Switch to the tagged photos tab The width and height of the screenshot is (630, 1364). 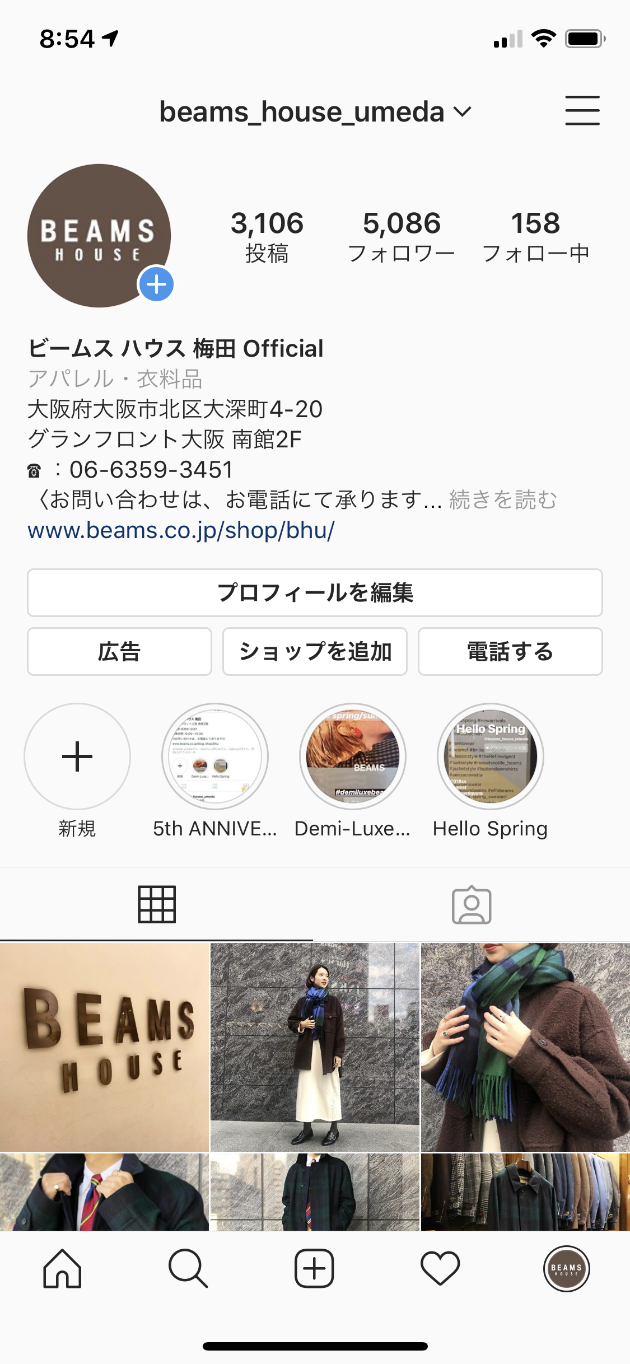[471, 904]
